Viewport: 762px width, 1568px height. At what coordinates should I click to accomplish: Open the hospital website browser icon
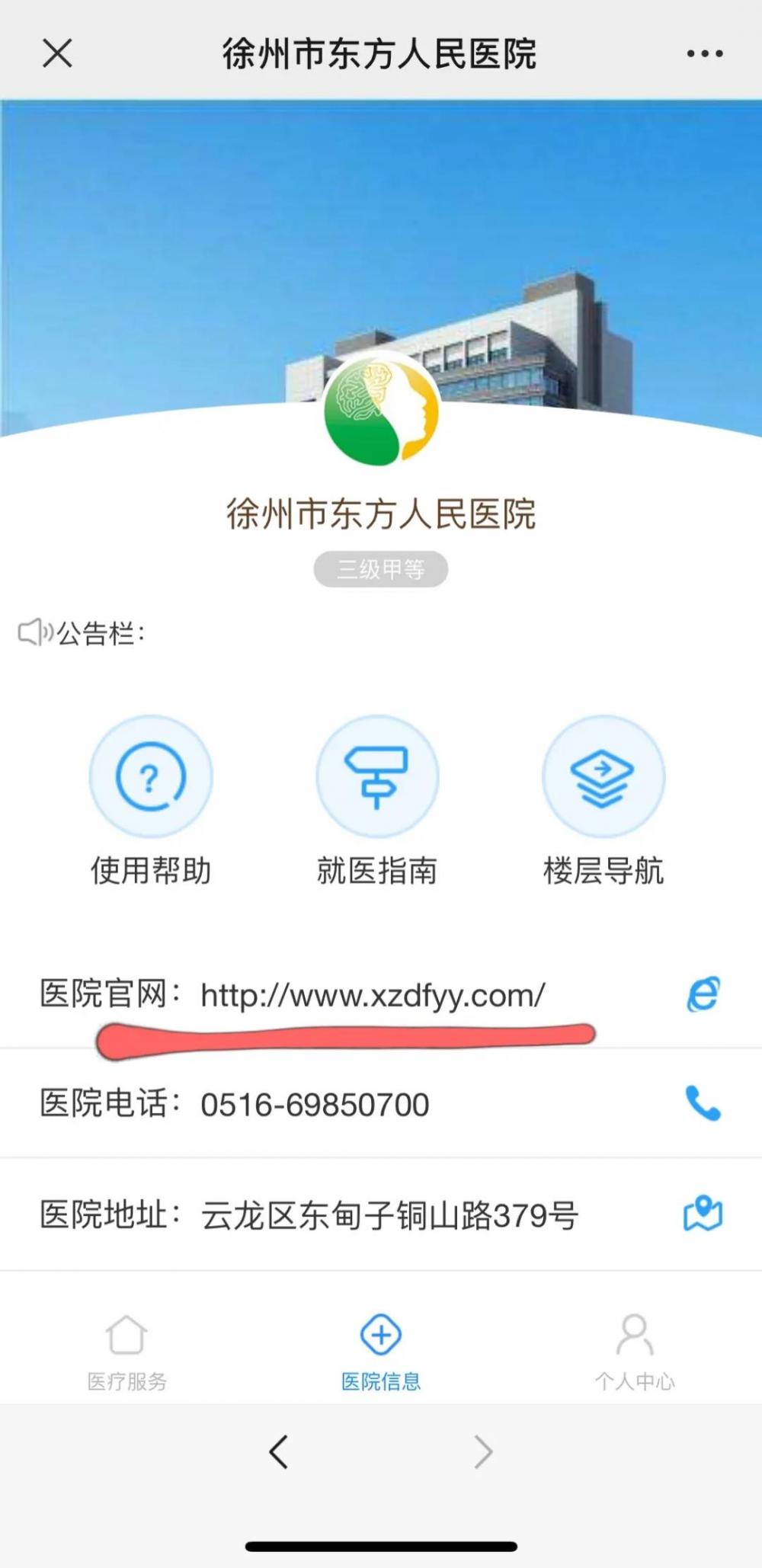pyautogui.click(x=703, y=994)
